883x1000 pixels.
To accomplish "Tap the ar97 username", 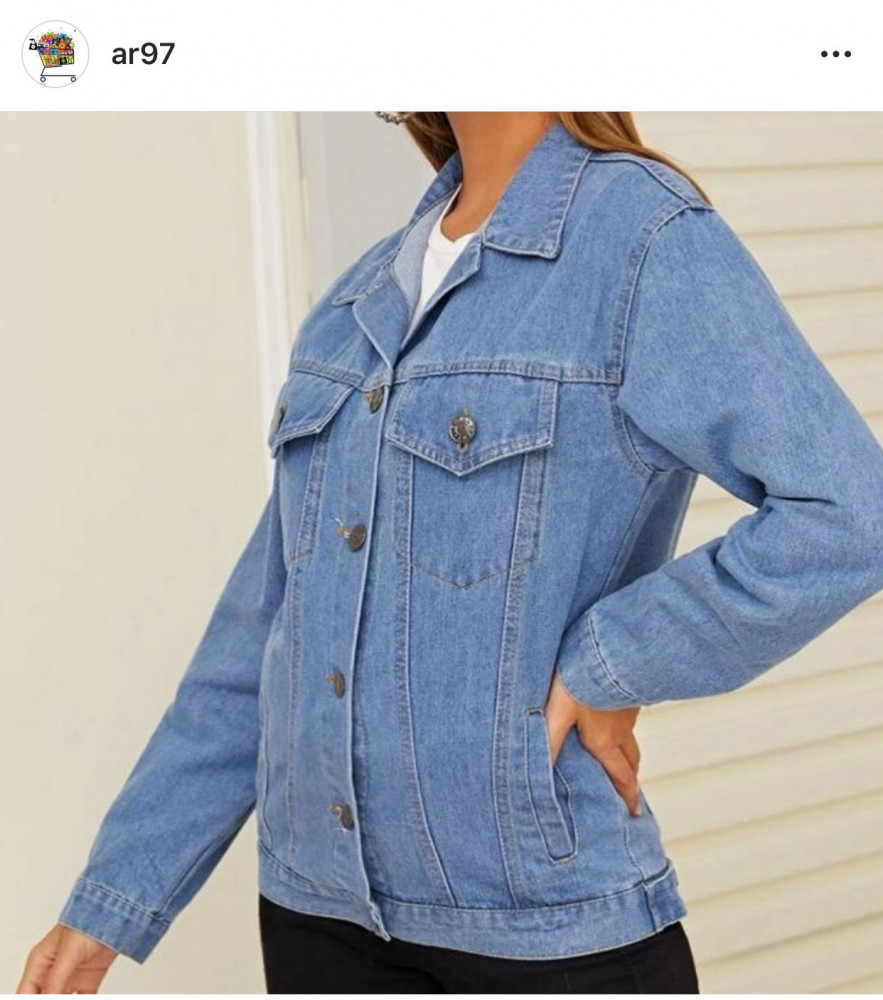I will 143,54.
